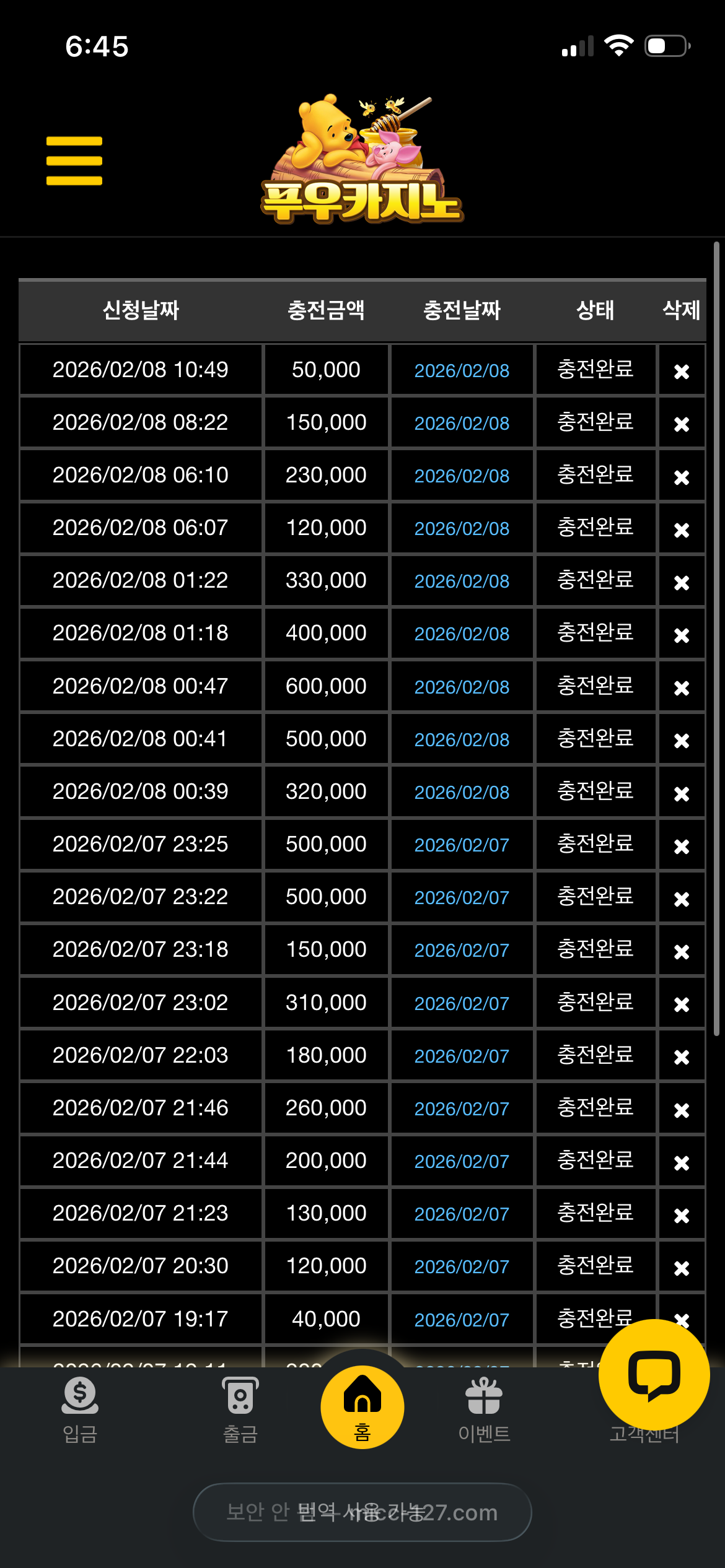Delete the 2026/02/08 01:18 row
The height and width of the screenshot is (1568, 725).
click(x=682, y=635)
